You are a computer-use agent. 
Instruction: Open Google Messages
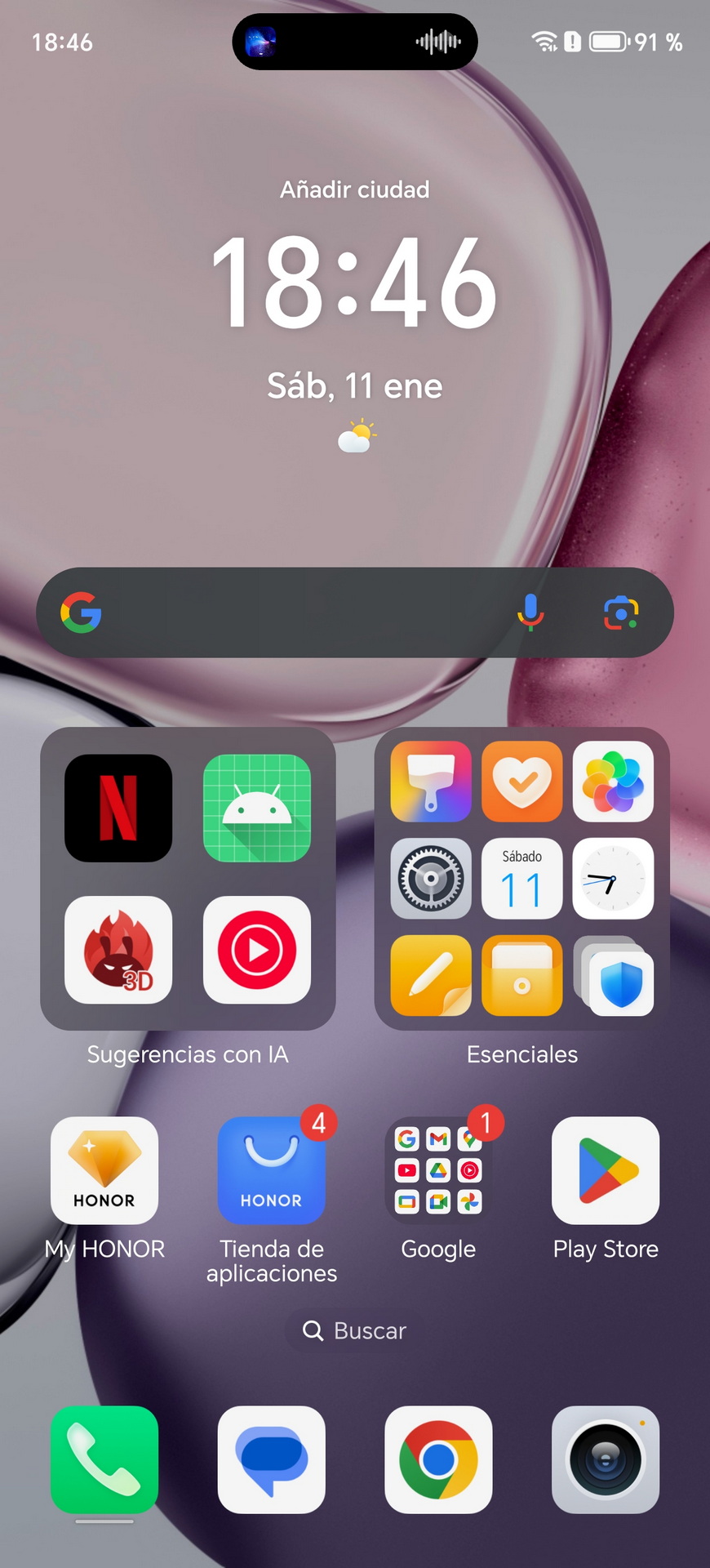272,1459
